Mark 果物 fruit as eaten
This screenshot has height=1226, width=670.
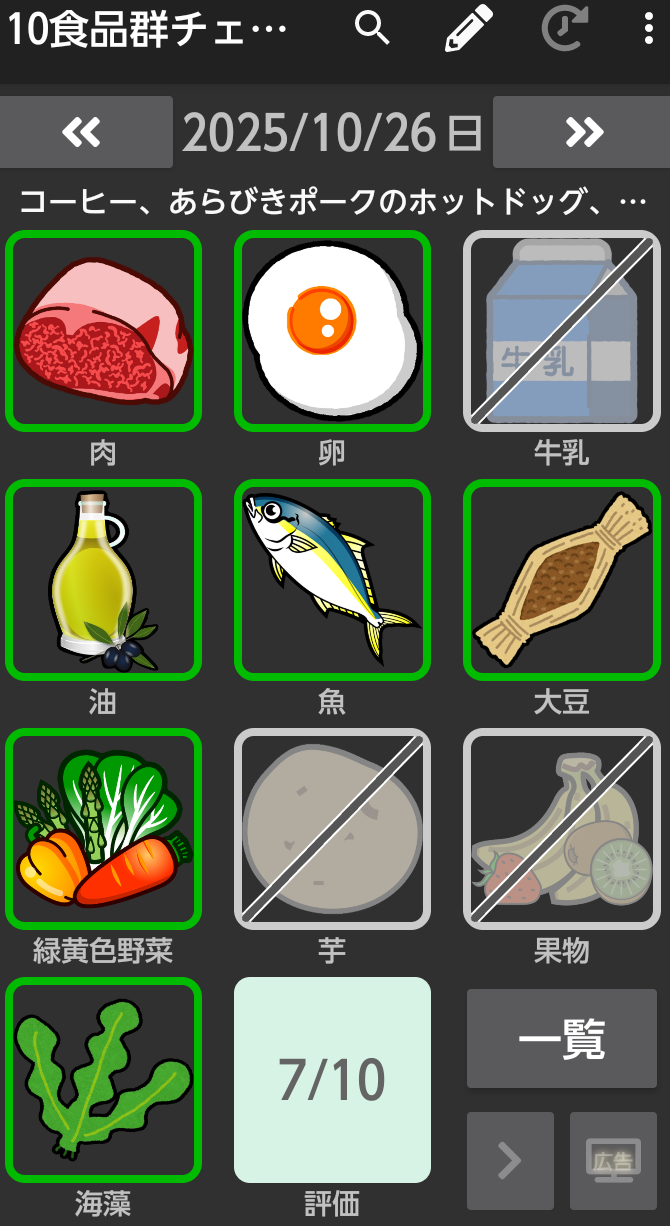562,828
